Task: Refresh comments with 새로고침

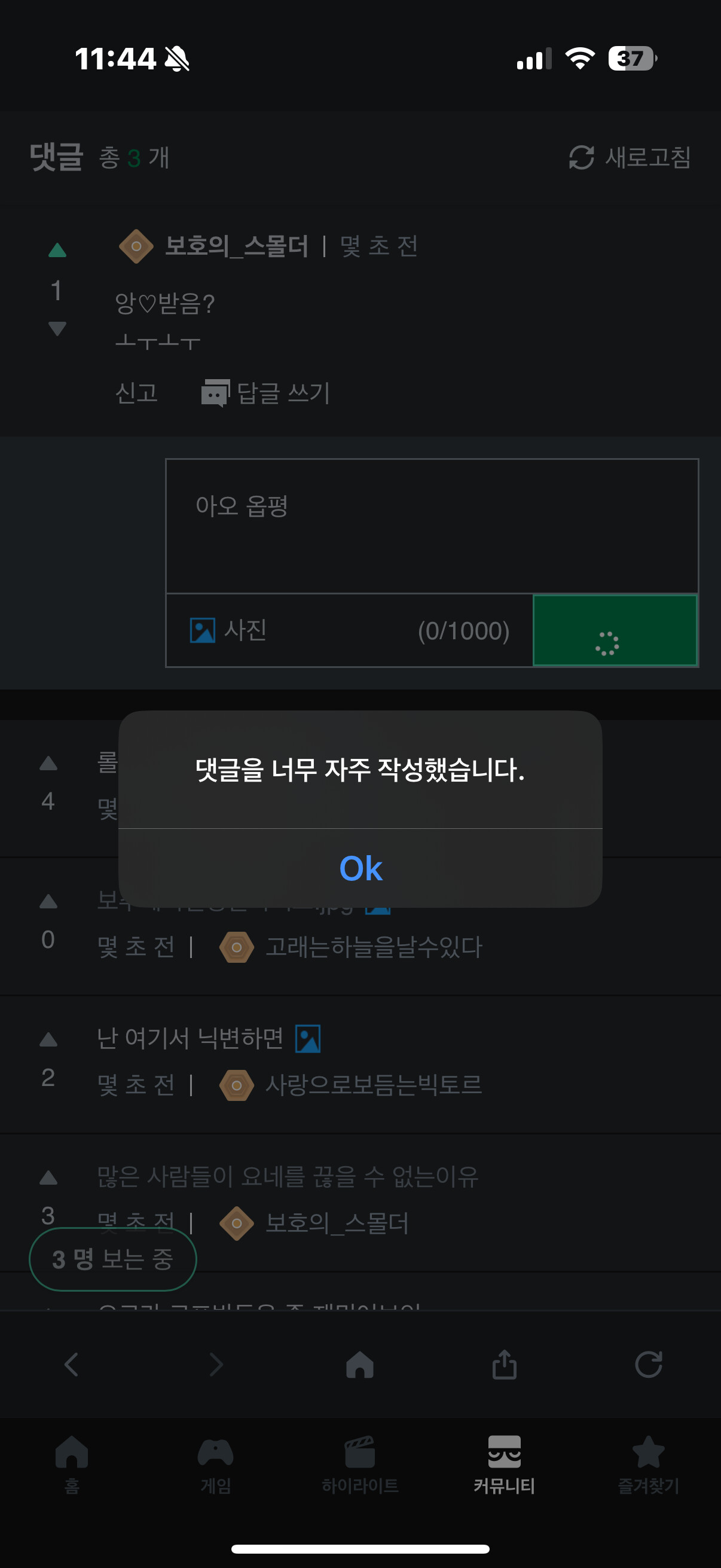Action: [x=629, y=158]
